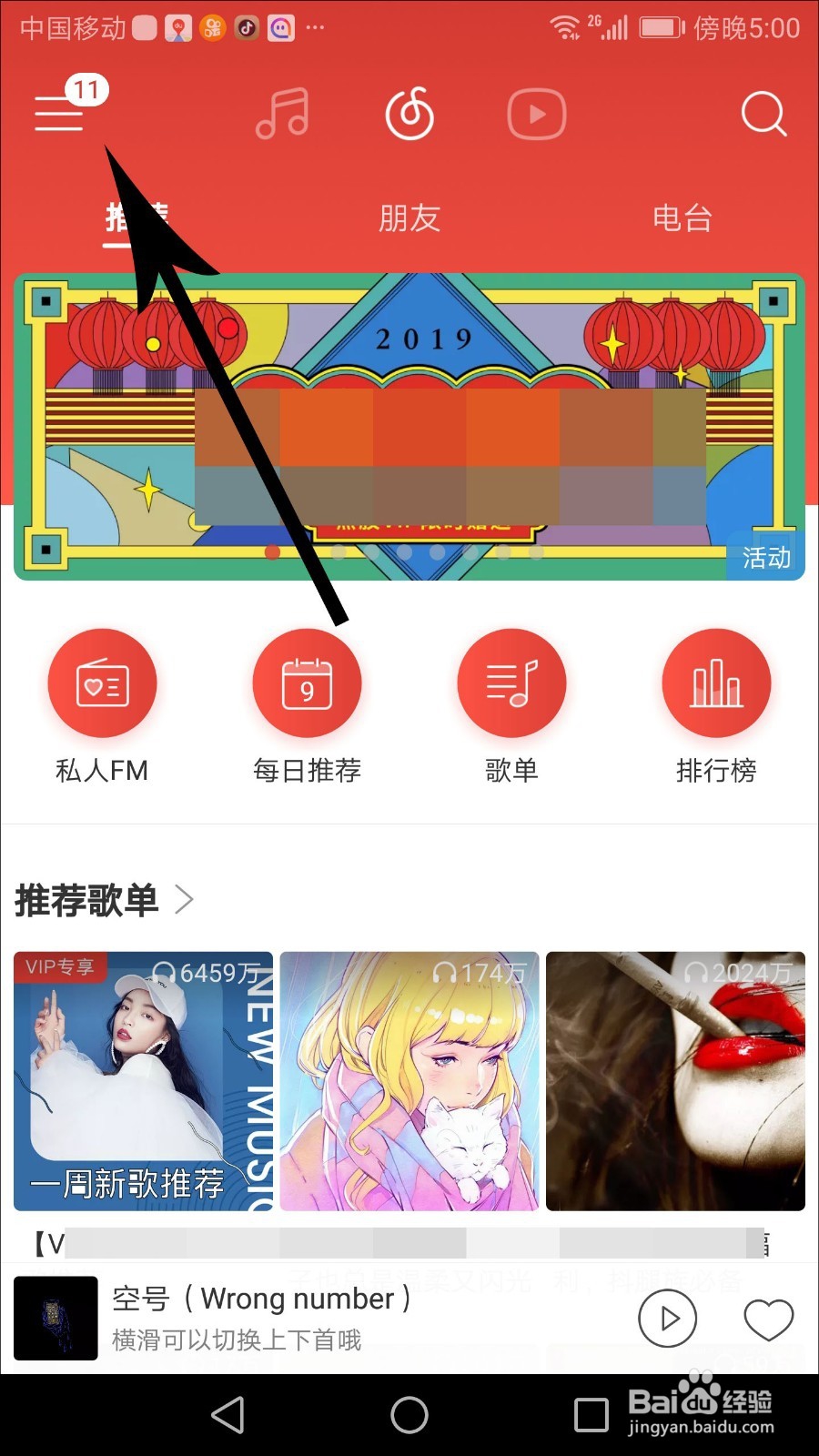Image resolution: width=819 pixels, height=1456 pixels.
Task: Tap the Daily Recommendation (每日推荐) calendar icon
Action: pos(307,682)
